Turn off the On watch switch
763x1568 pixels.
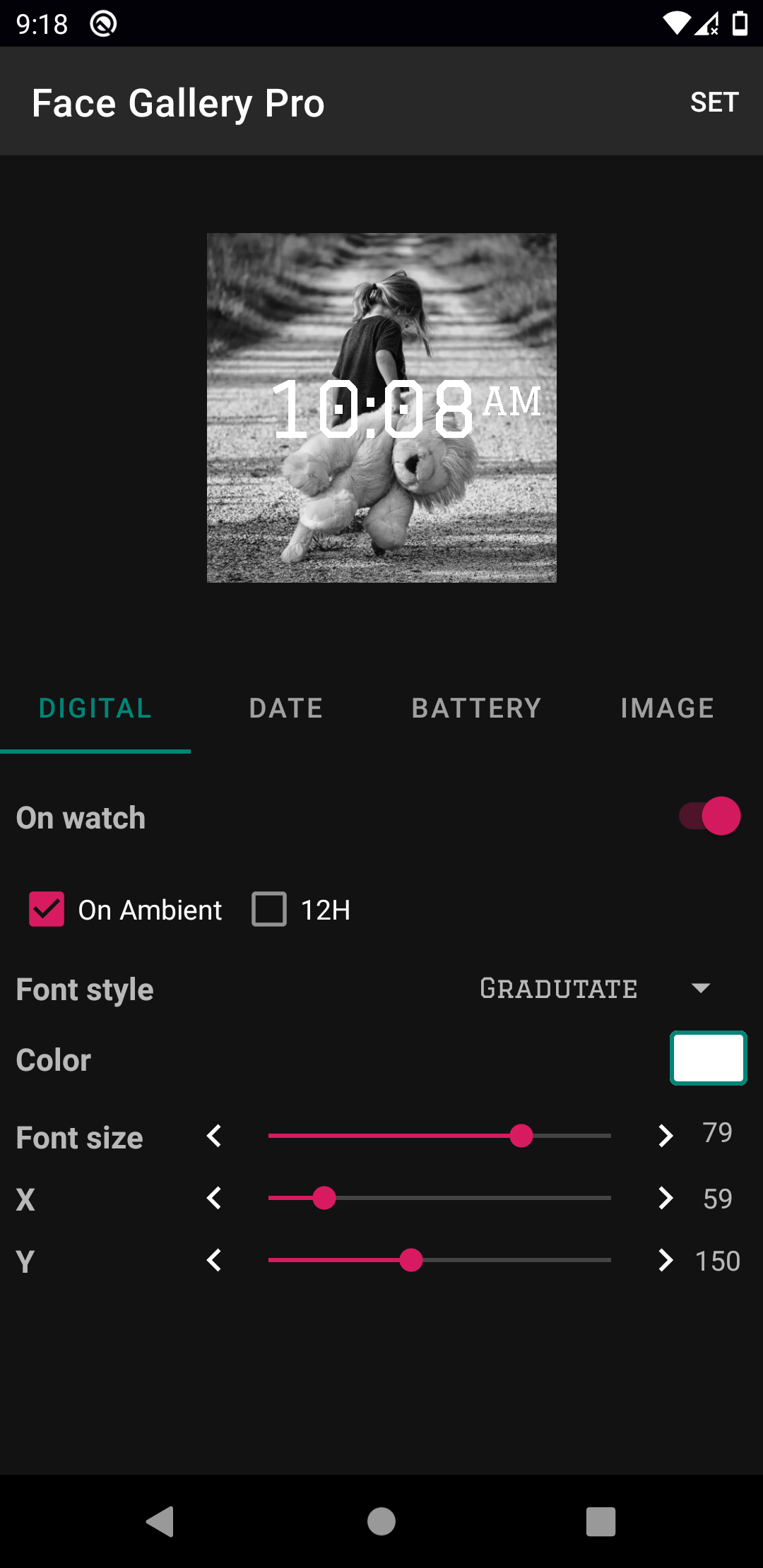coord(709,816)
